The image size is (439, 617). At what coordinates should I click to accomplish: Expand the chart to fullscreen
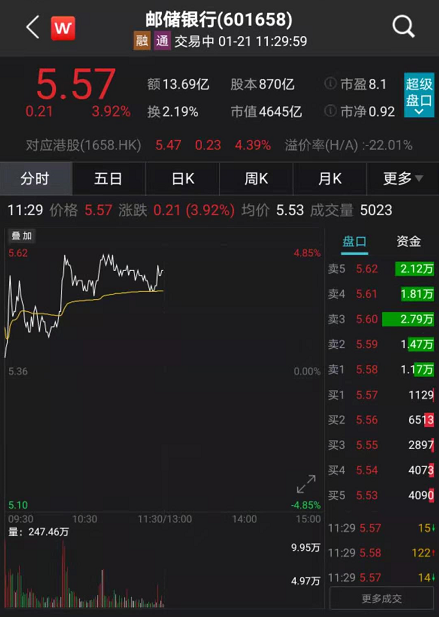(x=306, y=484)
